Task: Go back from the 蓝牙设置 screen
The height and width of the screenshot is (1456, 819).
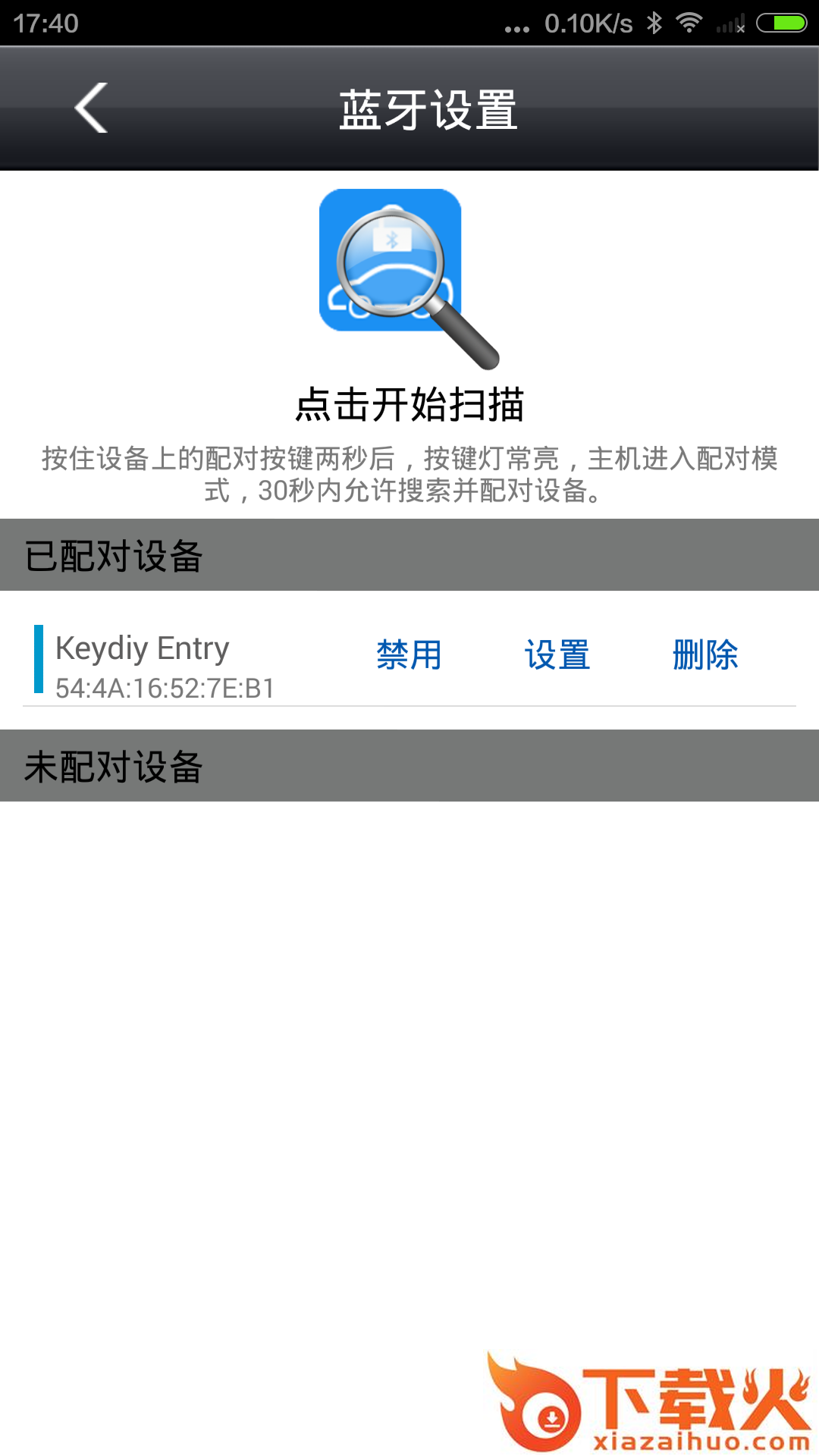Action: tap(92, 108)
